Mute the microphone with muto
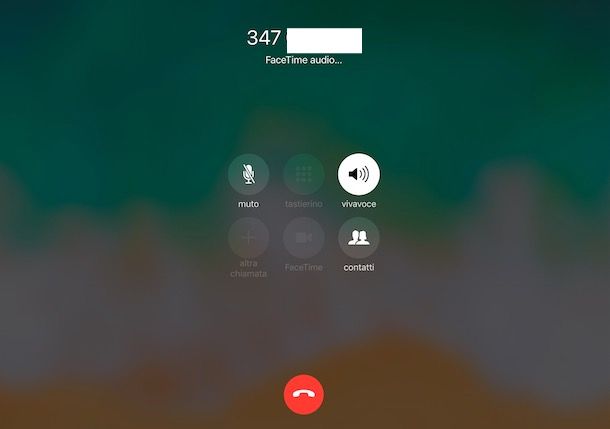The width and height of the screenshot is (610, 429). pos(248,175)
